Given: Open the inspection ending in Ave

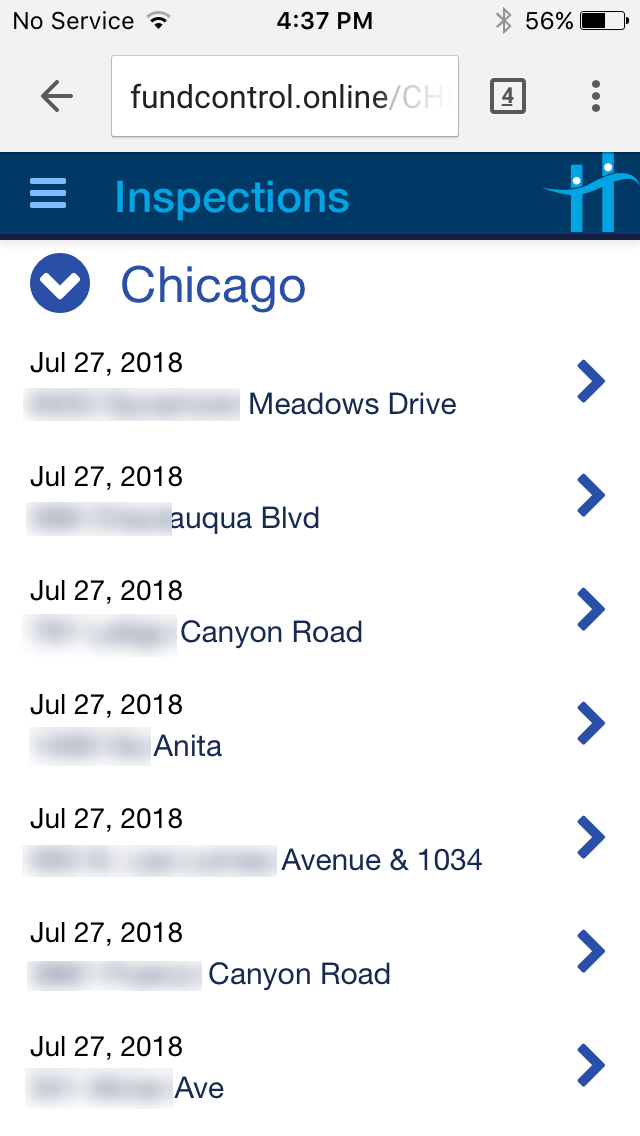Looking at the screenshot, I should [x=591, y=1066].
